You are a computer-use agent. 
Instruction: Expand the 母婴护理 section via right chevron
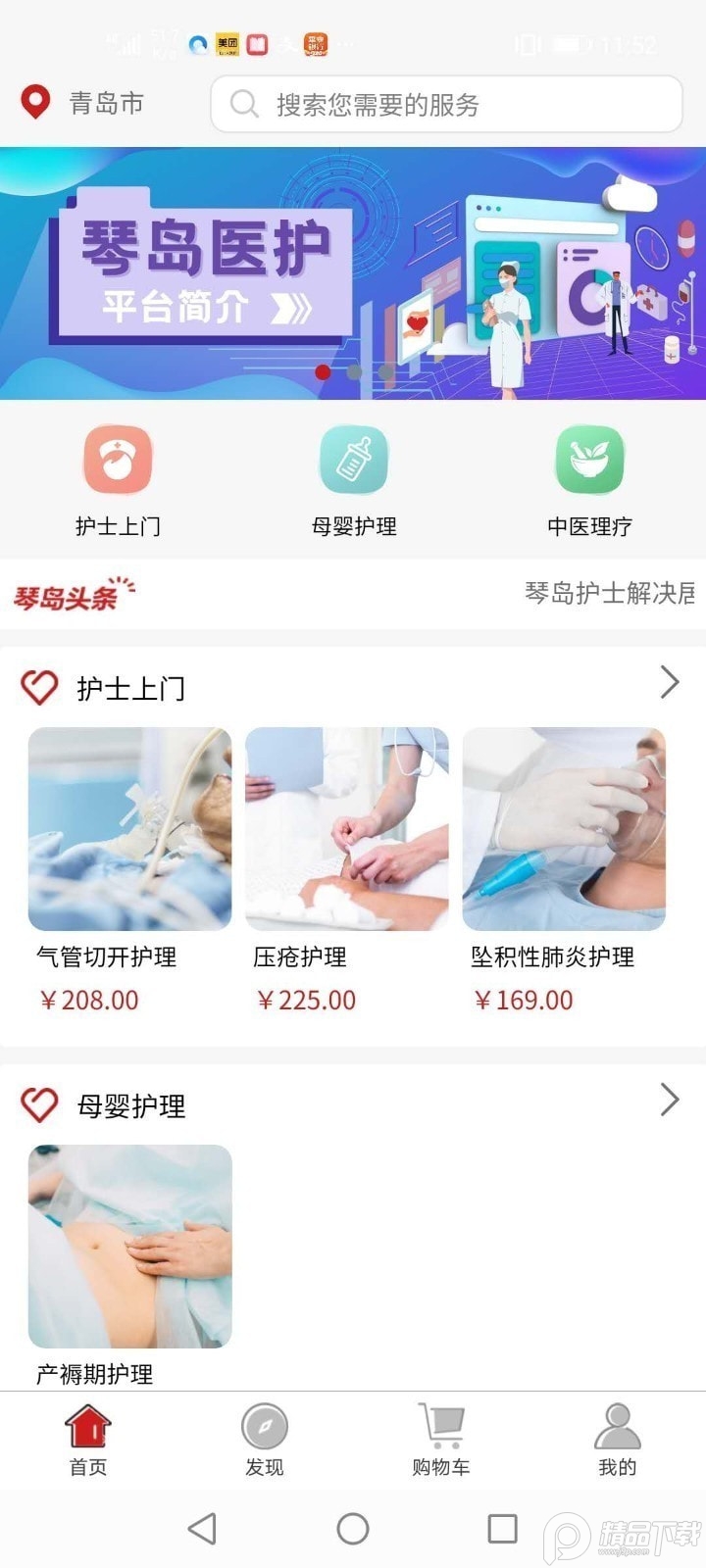coord(670,1100)
